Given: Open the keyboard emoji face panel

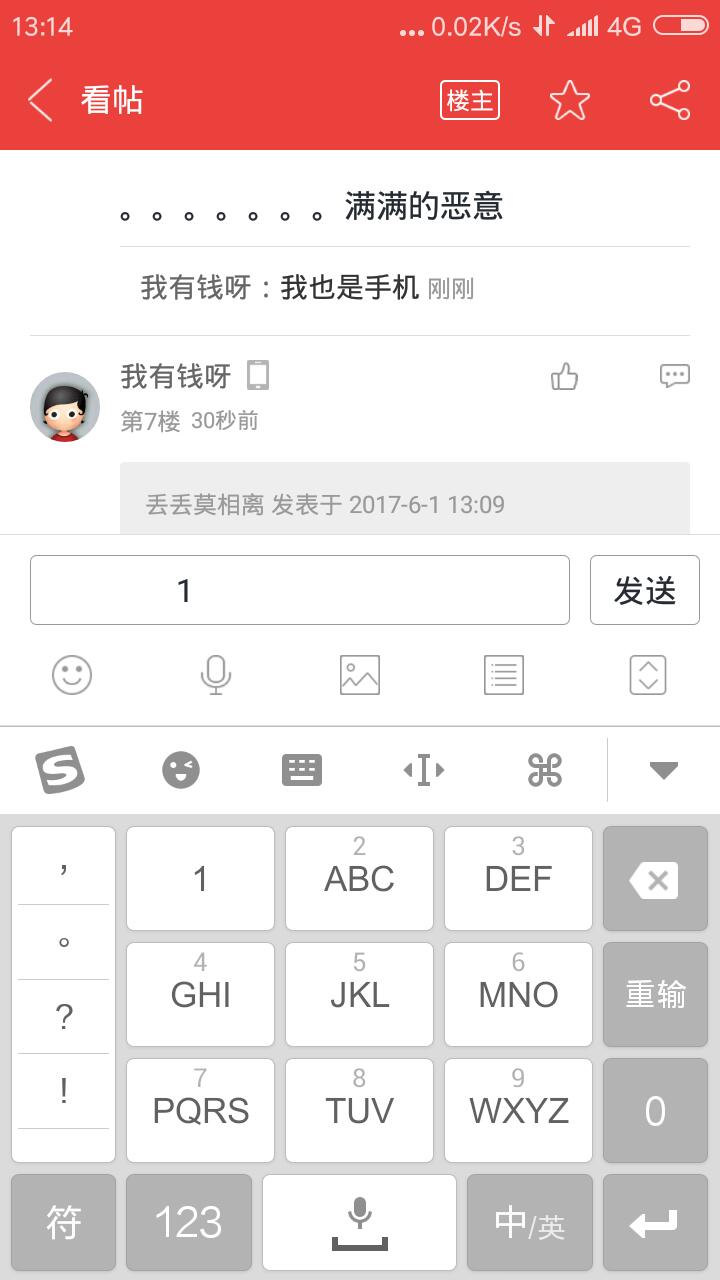Looking at the screenshot, I should (x=181, y=770).
